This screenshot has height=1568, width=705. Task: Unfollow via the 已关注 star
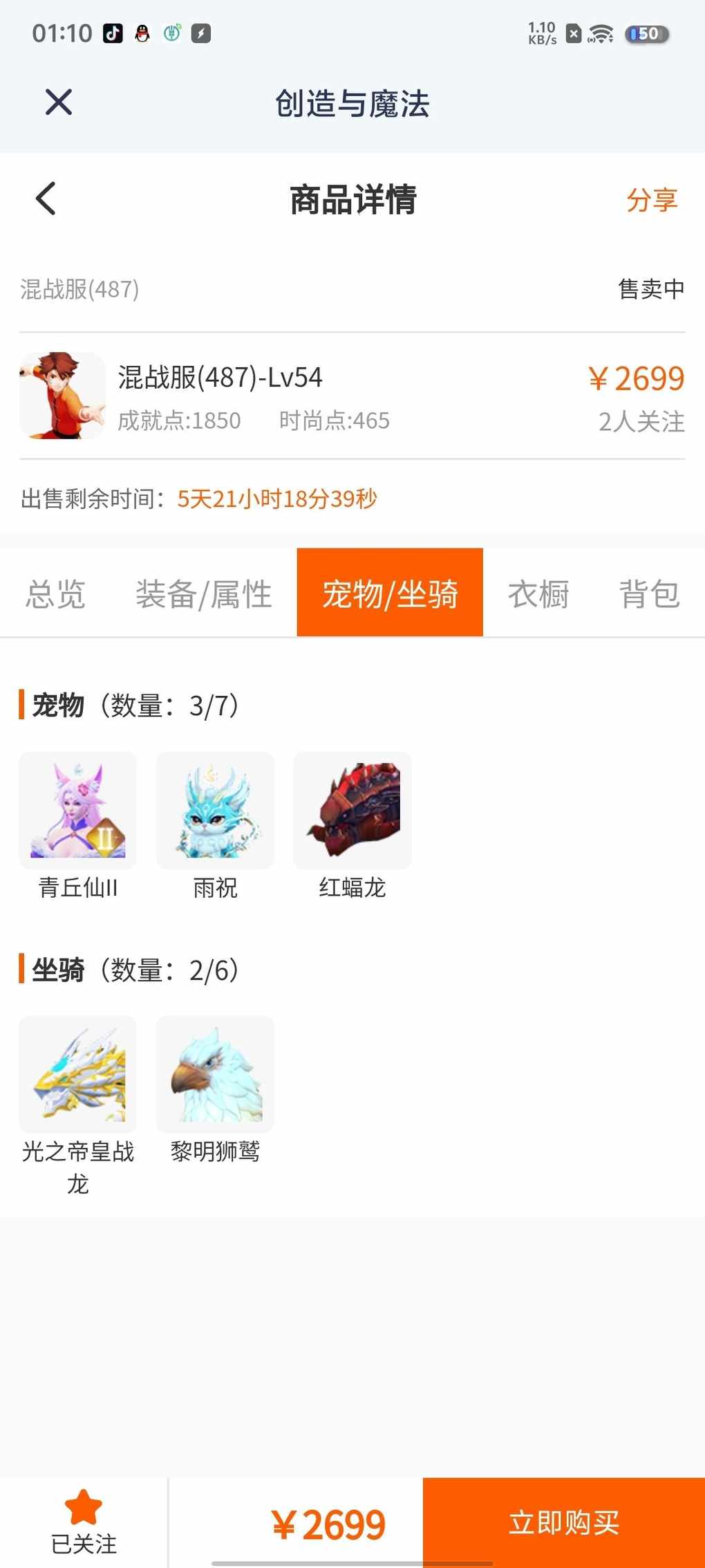click(x=84, y=1521)
